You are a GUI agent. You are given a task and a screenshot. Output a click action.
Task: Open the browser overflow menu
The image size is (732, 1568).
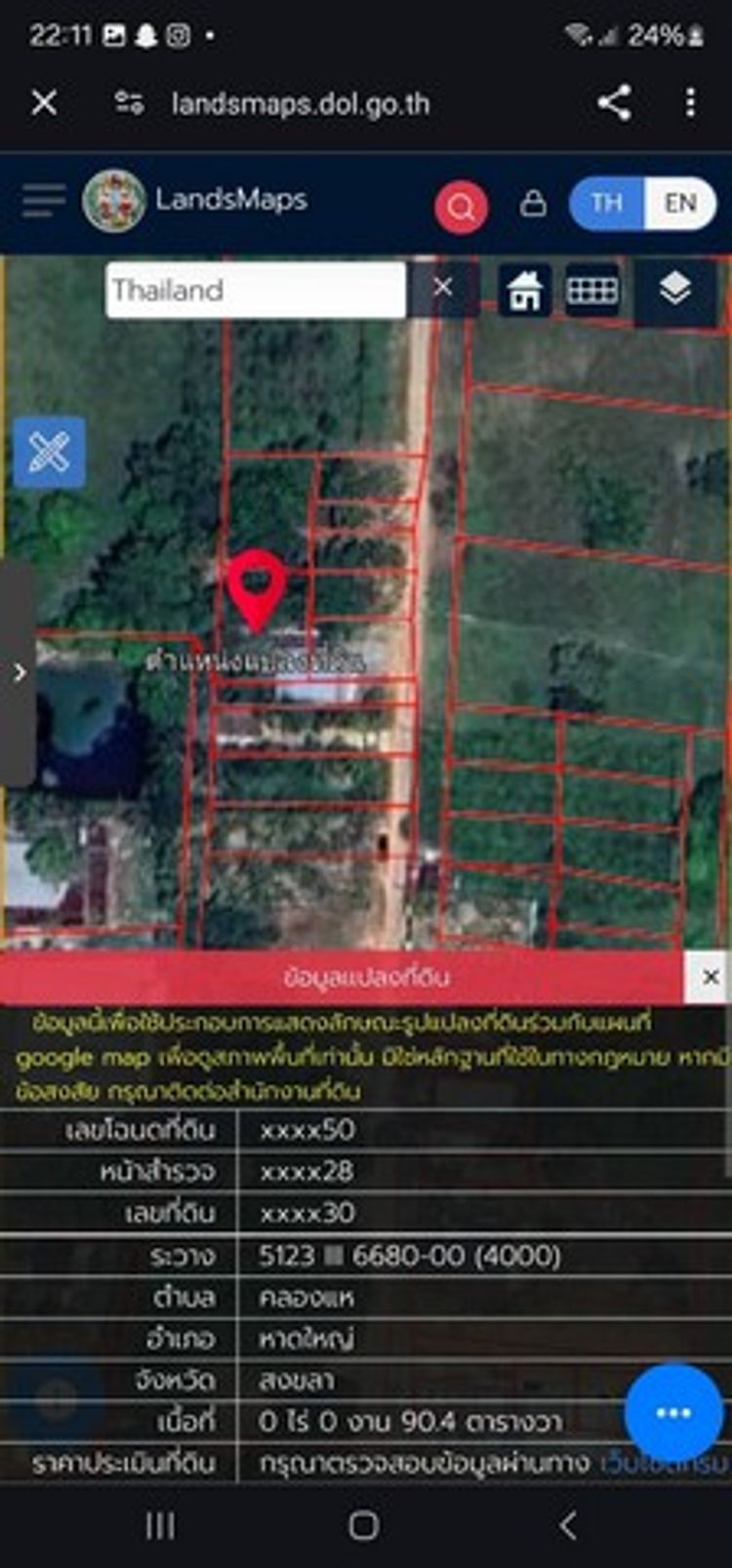[690, 102]
